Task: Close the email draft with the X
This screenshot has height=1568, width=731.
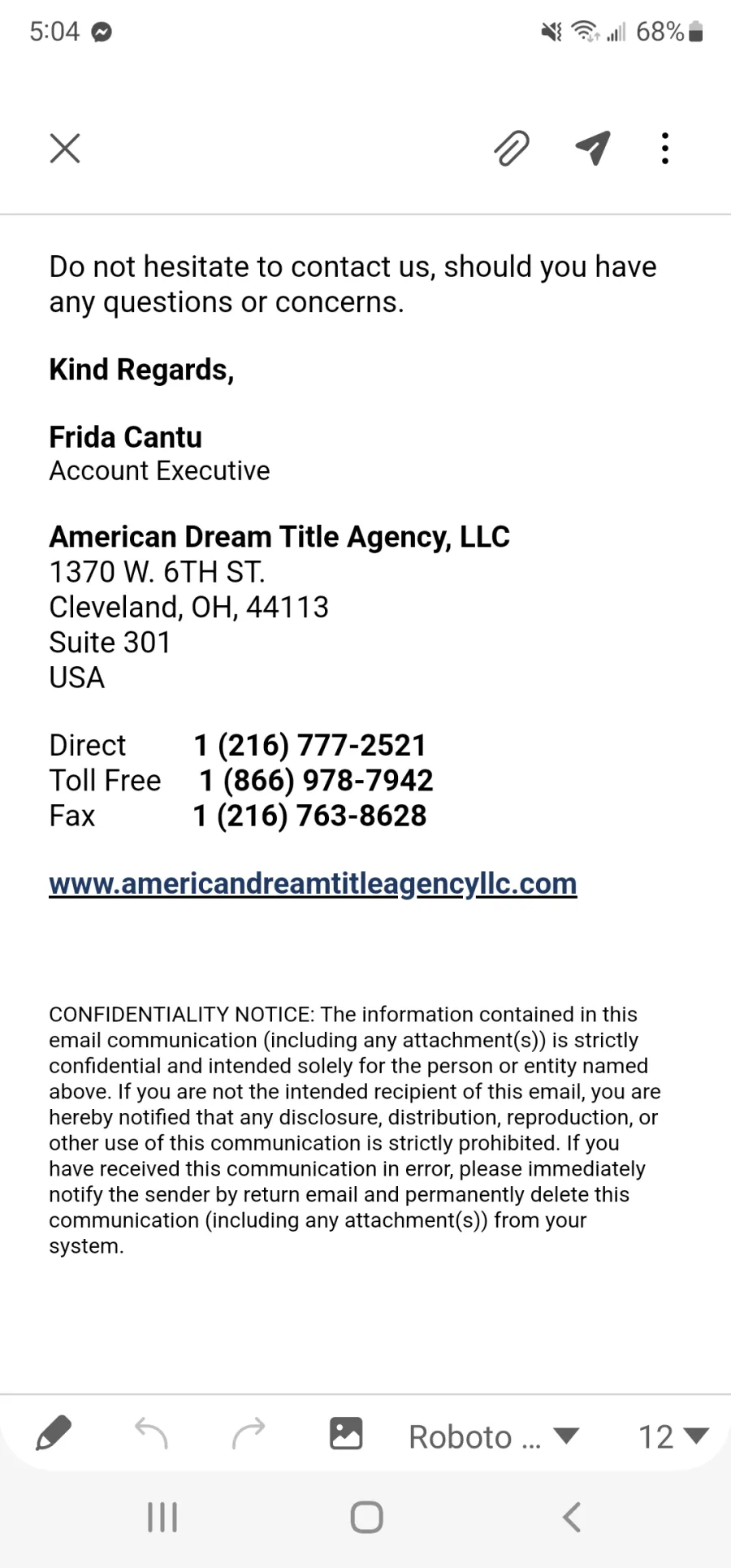Action: pyautogui.click(x=65, y=149)
